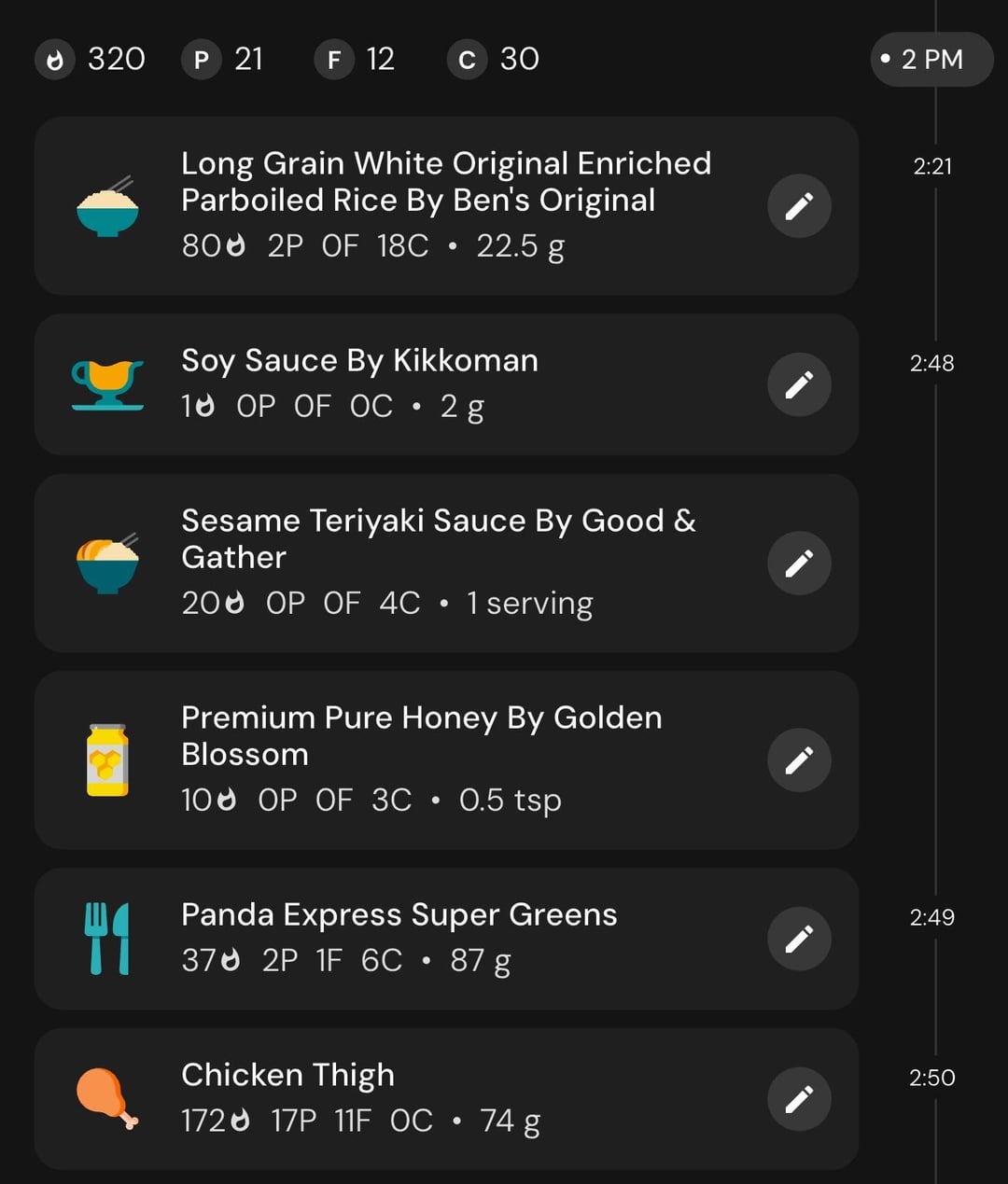The height and width of the screenshot is (1184, 1008).
Task: Edit the Chicken Thigh entry
Action: coord(799,1099)
